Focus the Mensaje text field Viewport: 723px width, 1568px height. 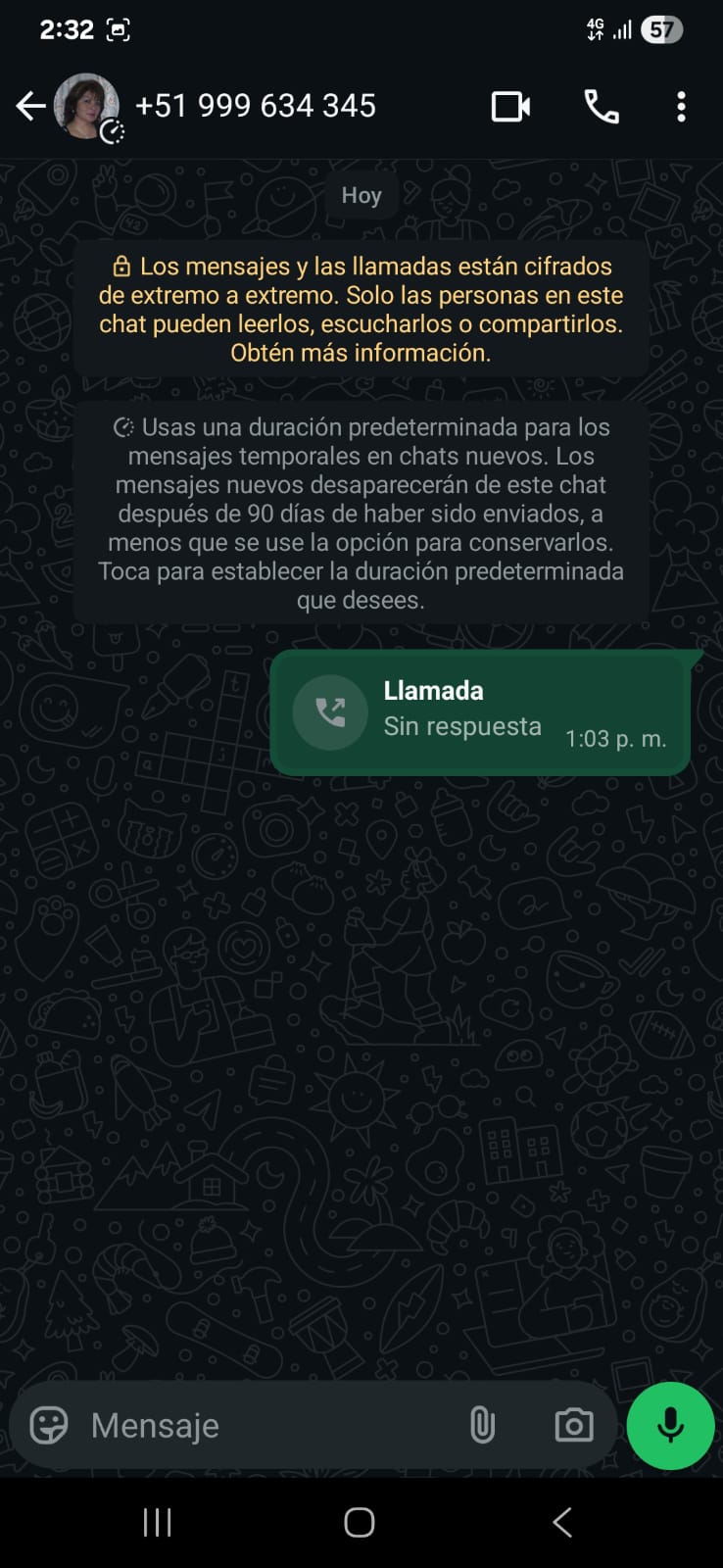[x=265, y=1425]
